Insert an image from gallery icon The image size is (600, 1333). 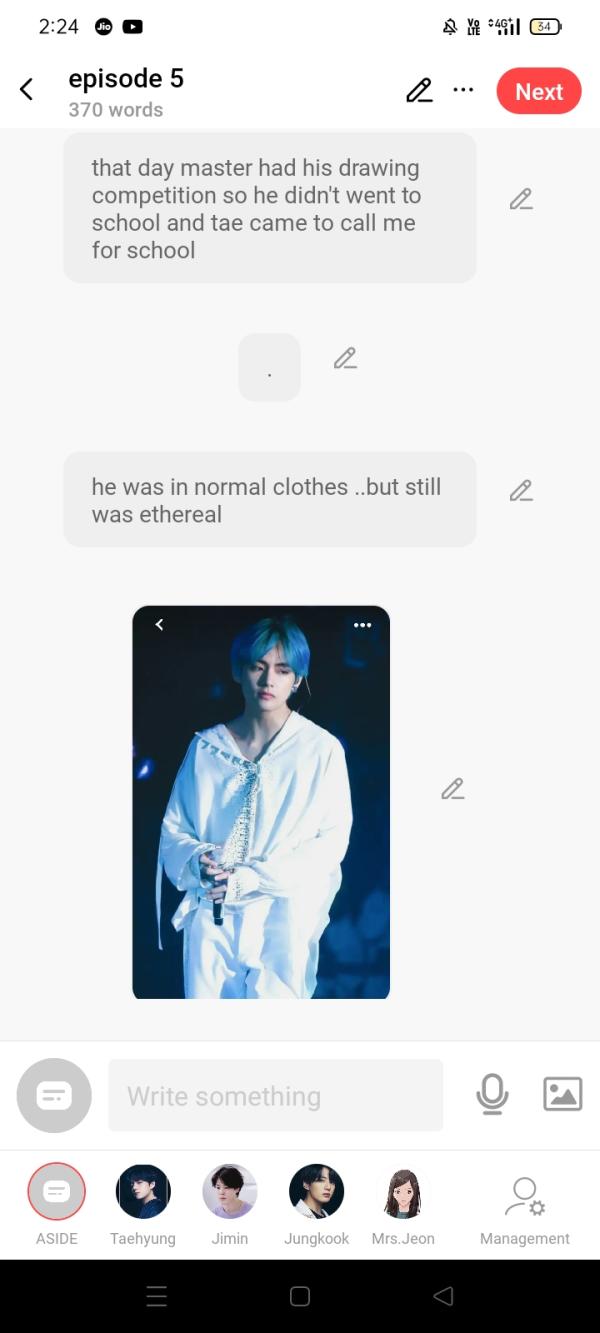click(562, 1094)
